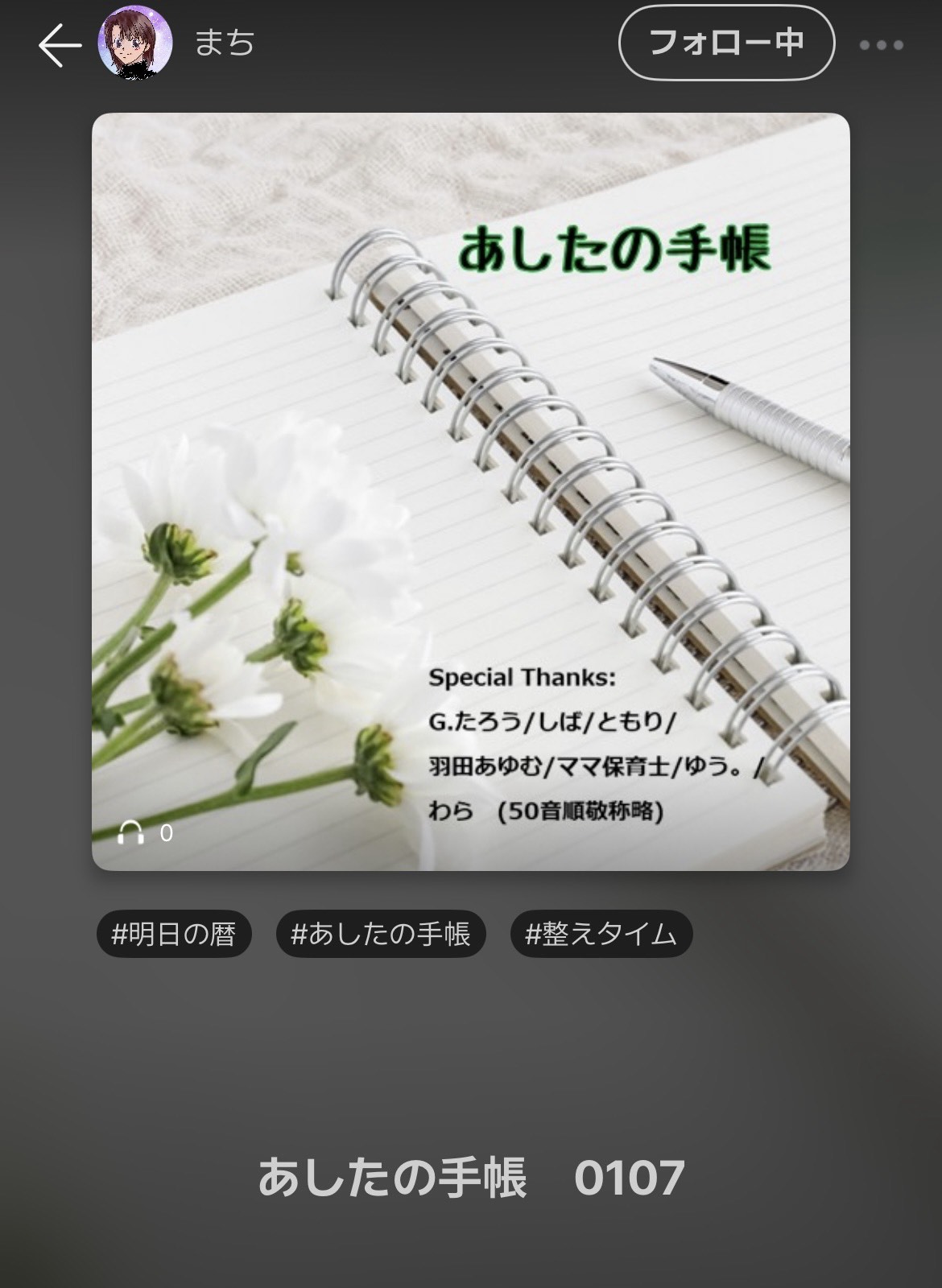Open まち's profile avatar

pyautogui.click(x=134, y=43)
